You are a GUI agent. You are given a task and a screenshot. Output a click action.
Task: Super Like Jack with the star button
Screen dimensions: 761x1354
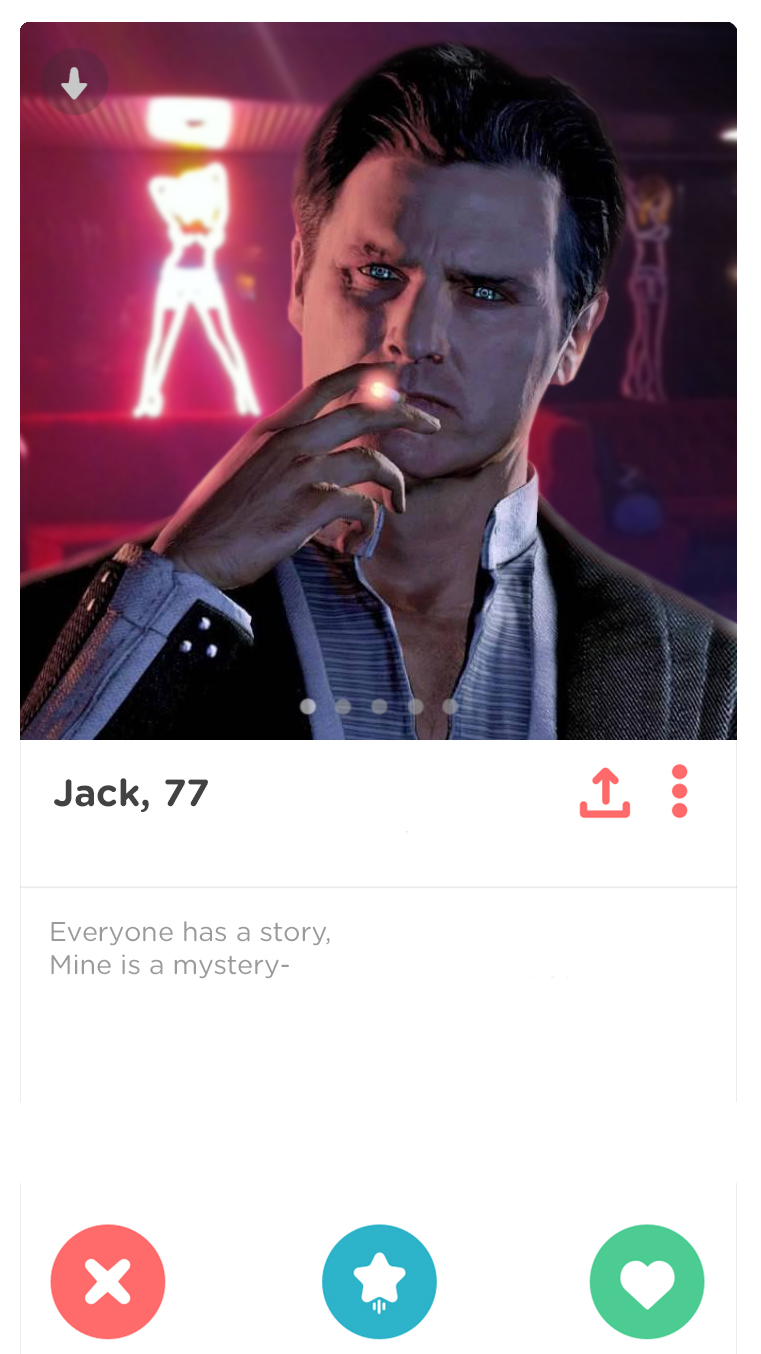click(379, 1281)
